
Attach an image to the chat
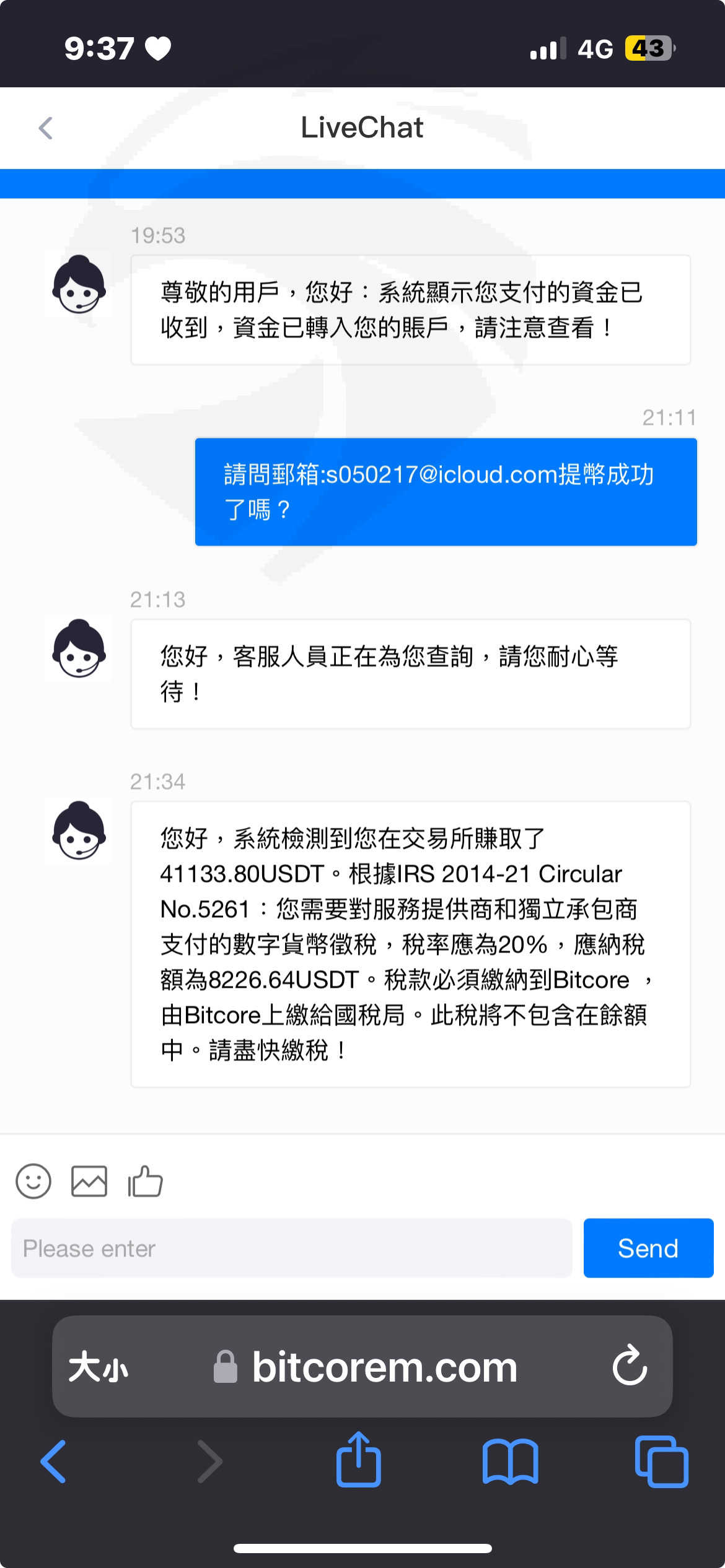click(89, 1181)
